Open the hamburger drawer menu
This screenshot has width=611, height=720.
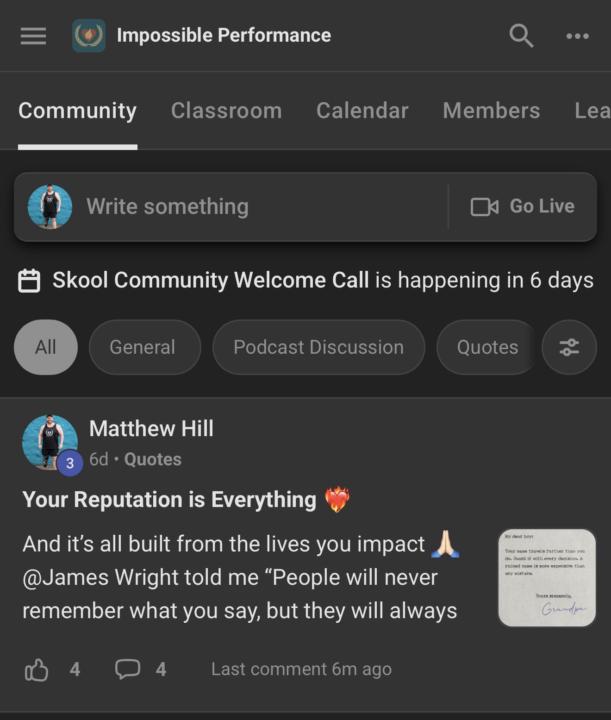pos(33,36)
